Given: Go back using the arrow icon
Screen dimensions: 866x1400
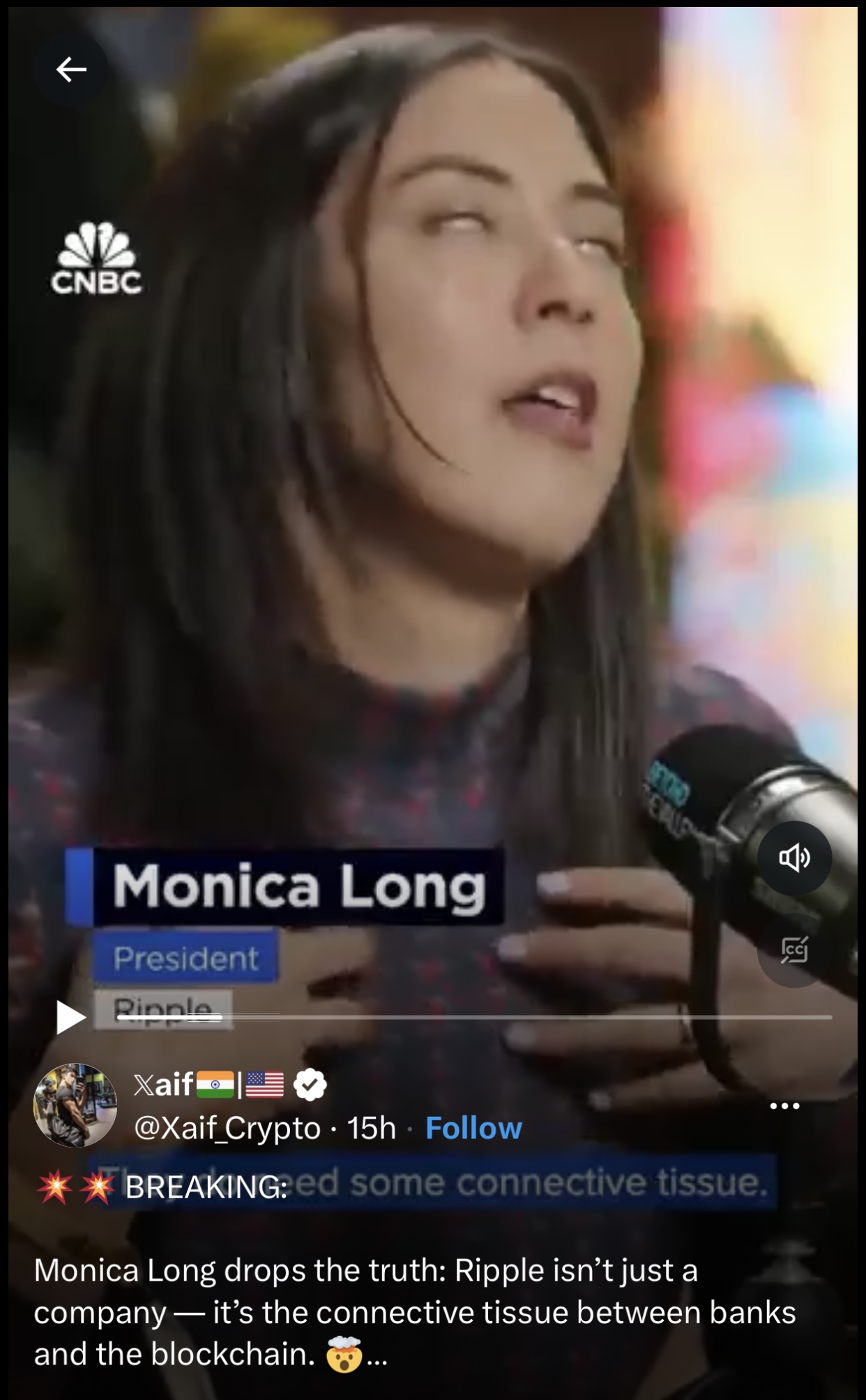Looking at the screenshot, I should pyautogui.click(x=71, y=69).
